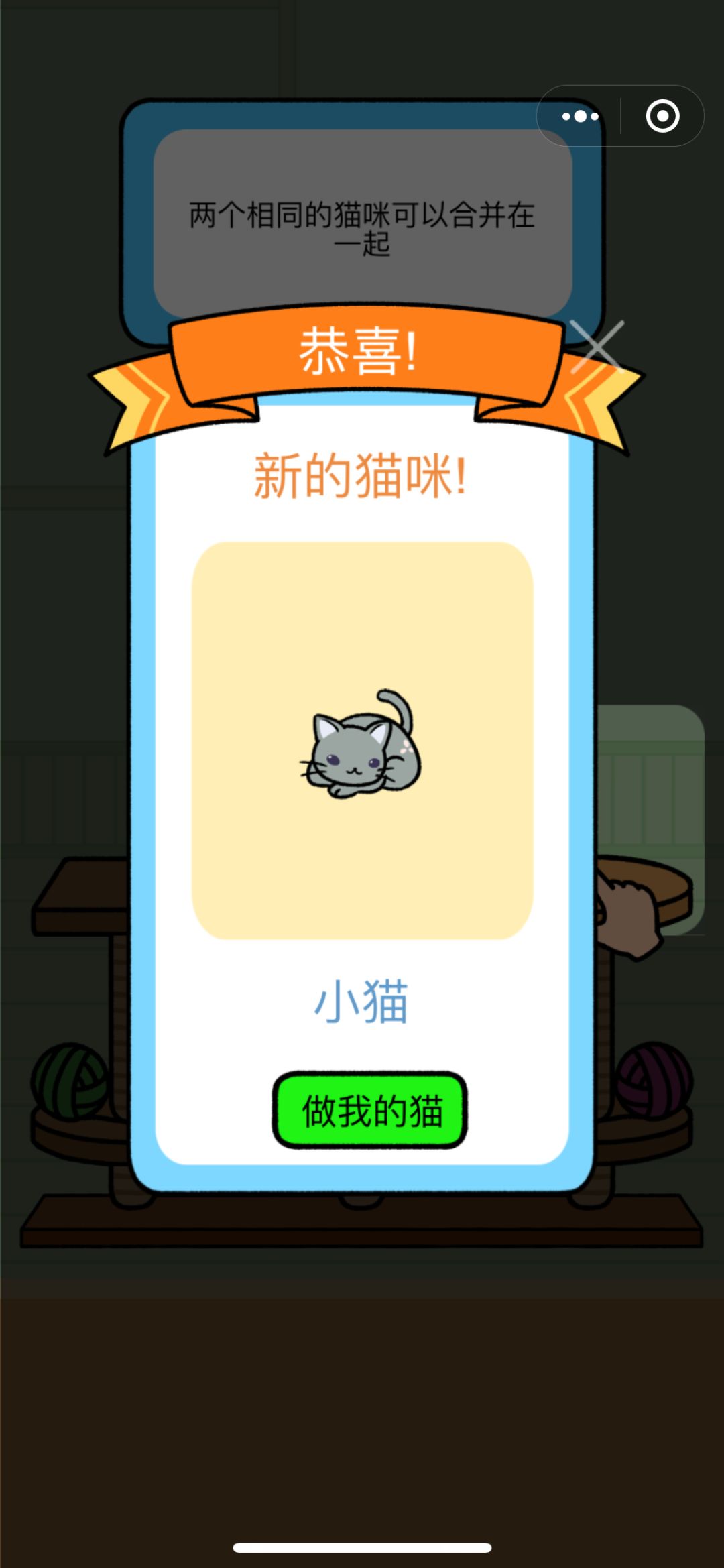Tap the green 做我的猫 button
Screen dimensions: 724x1568
(369, 1110)
